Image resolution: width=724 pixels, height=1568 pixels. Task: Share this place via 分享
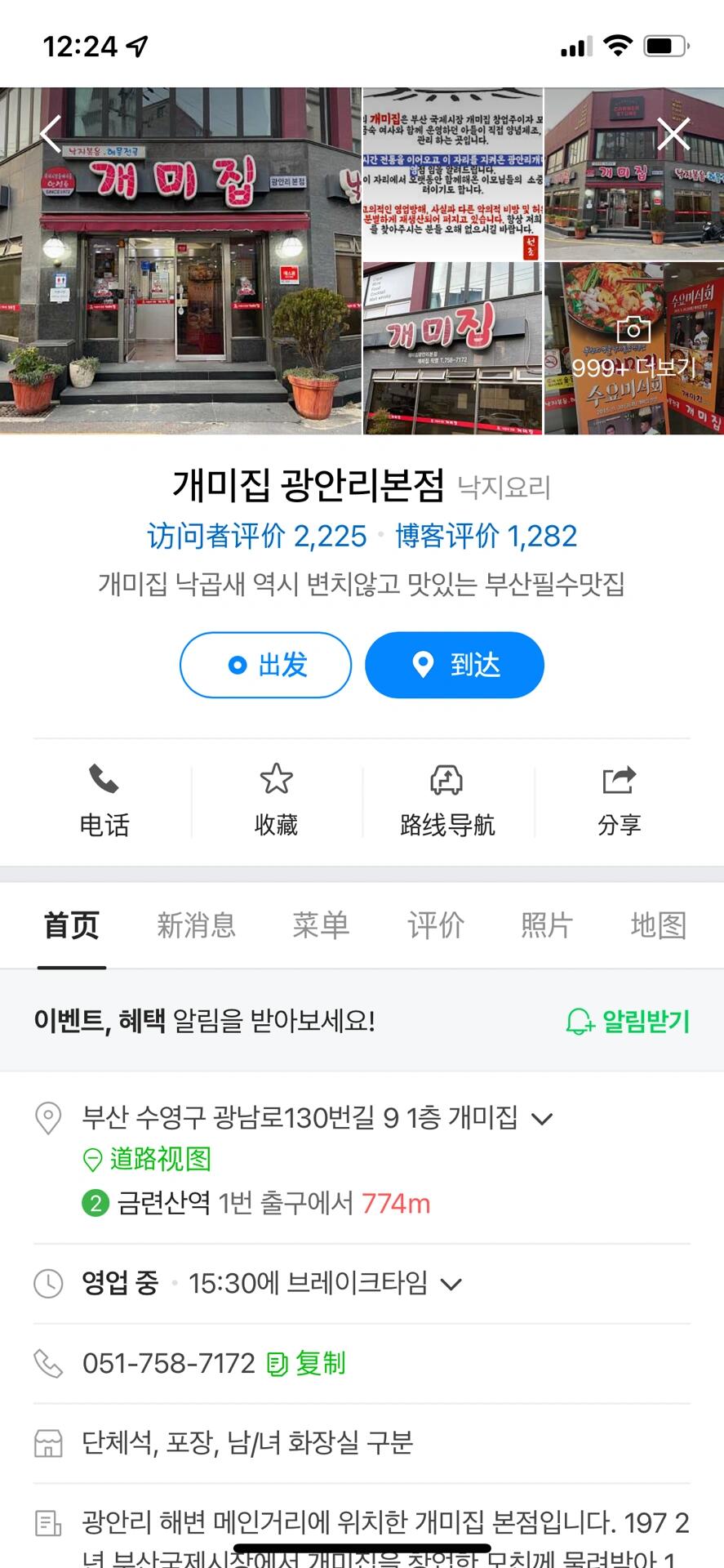tap(619, 801)
